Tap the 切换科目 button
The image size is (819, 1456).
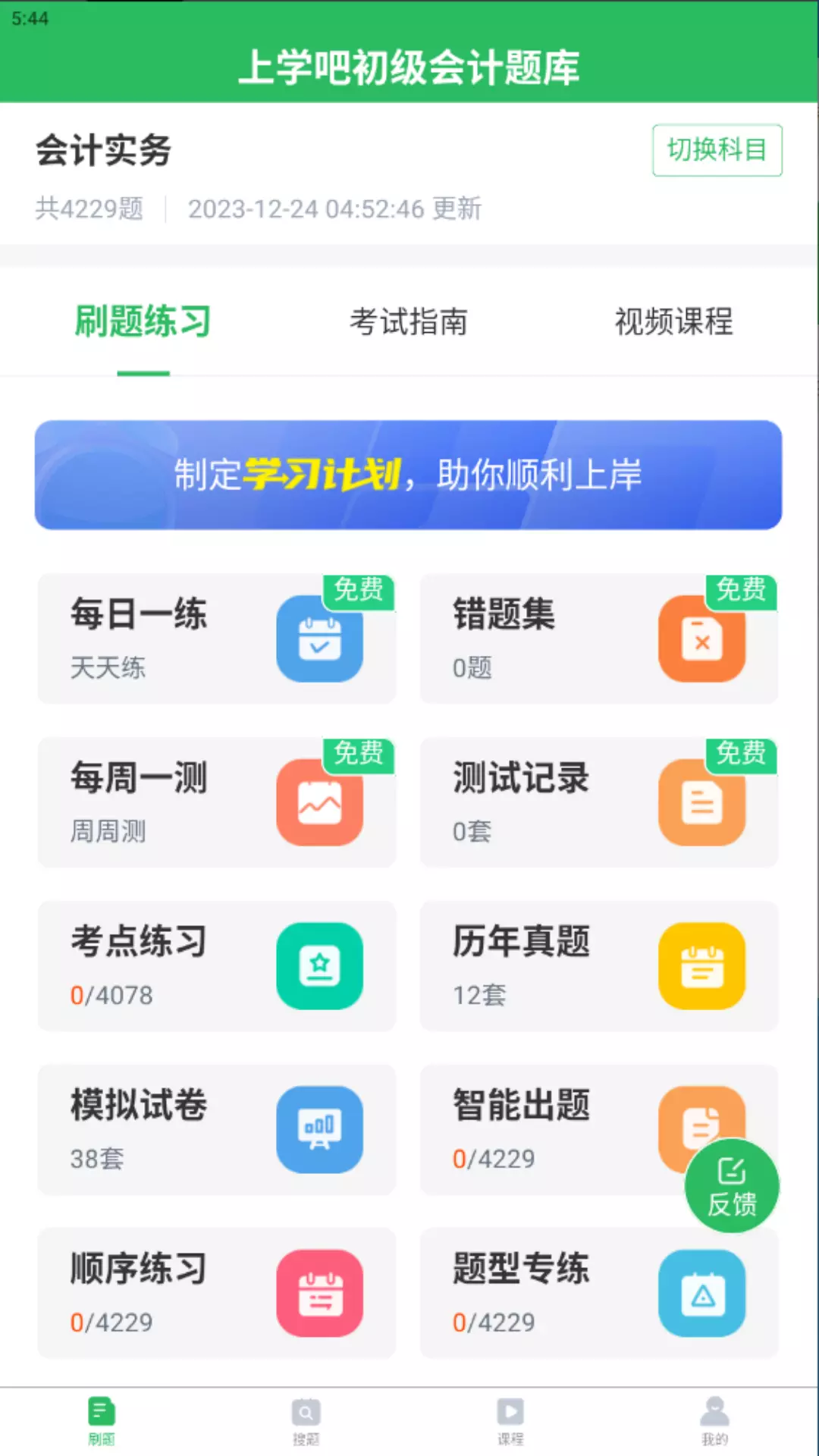click(717, 150)
